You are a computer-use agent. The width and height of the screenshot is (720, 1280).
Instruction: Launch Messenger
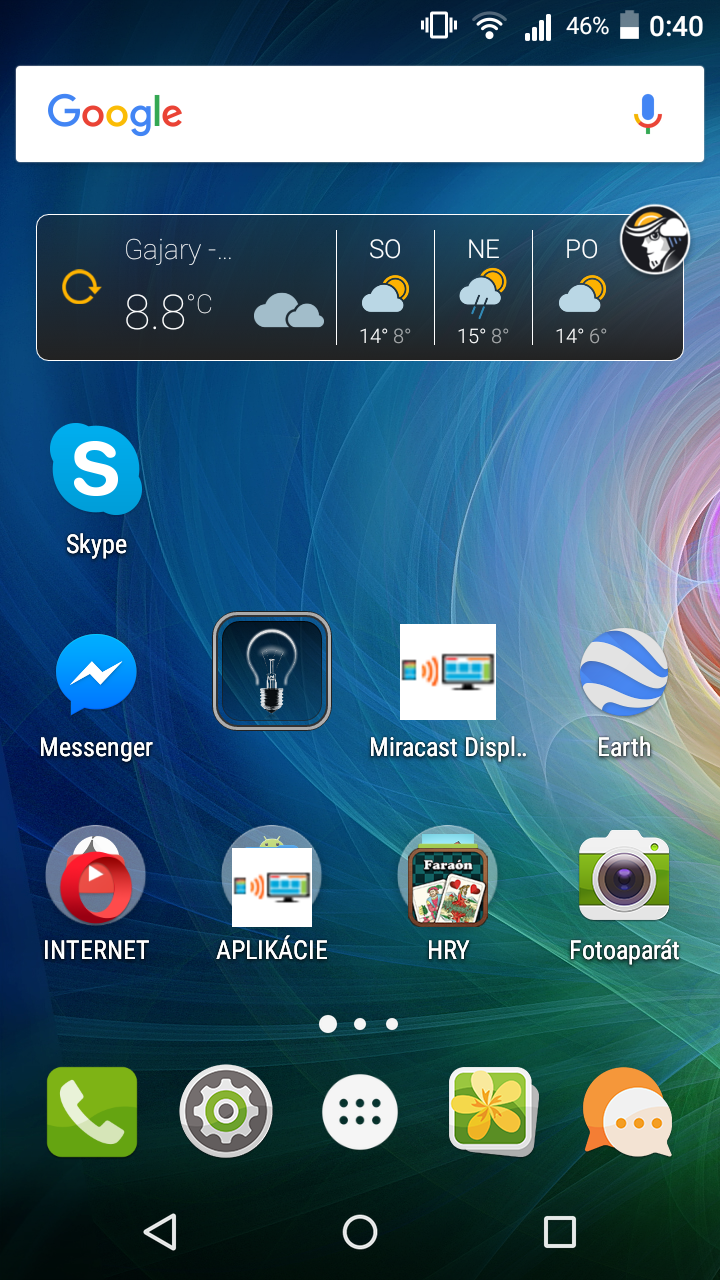96,674
